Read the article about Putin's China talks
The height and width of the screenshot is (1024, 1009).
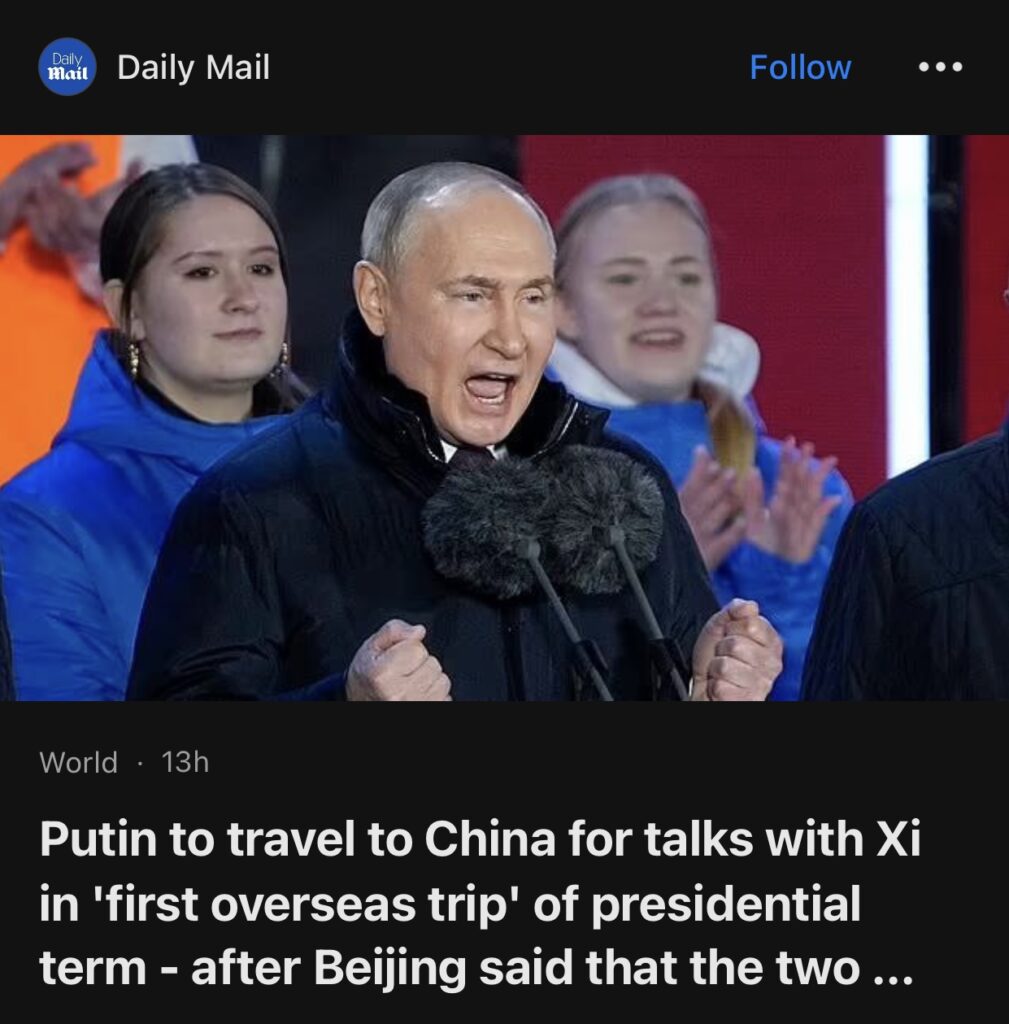(x=478, y=905)
